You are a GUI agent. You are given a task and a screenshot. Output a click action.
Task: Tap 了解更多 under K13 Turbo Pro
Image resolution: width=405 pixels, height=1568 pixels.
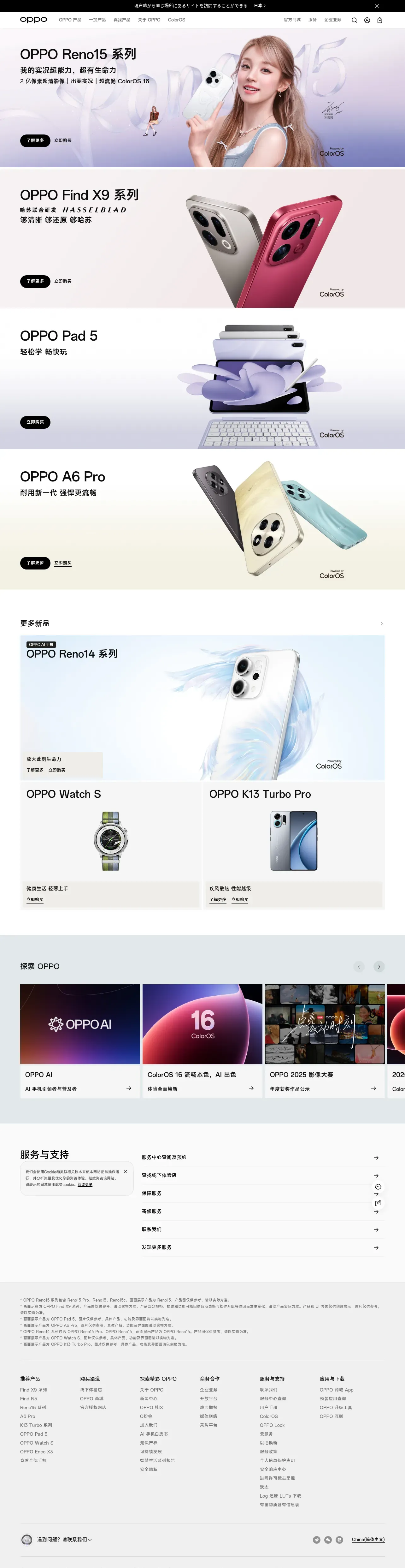point(218,900)
